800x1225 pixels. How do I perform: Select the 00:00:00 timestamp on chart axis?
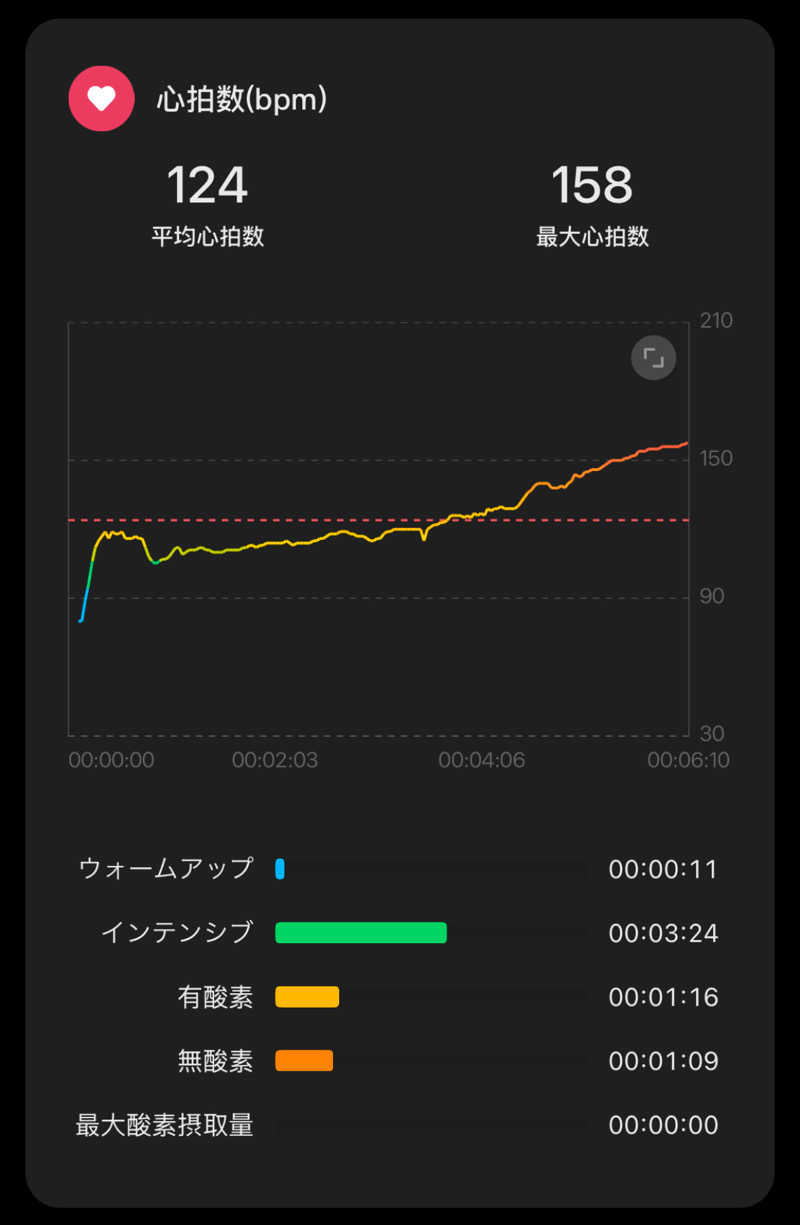pos(111,760)
